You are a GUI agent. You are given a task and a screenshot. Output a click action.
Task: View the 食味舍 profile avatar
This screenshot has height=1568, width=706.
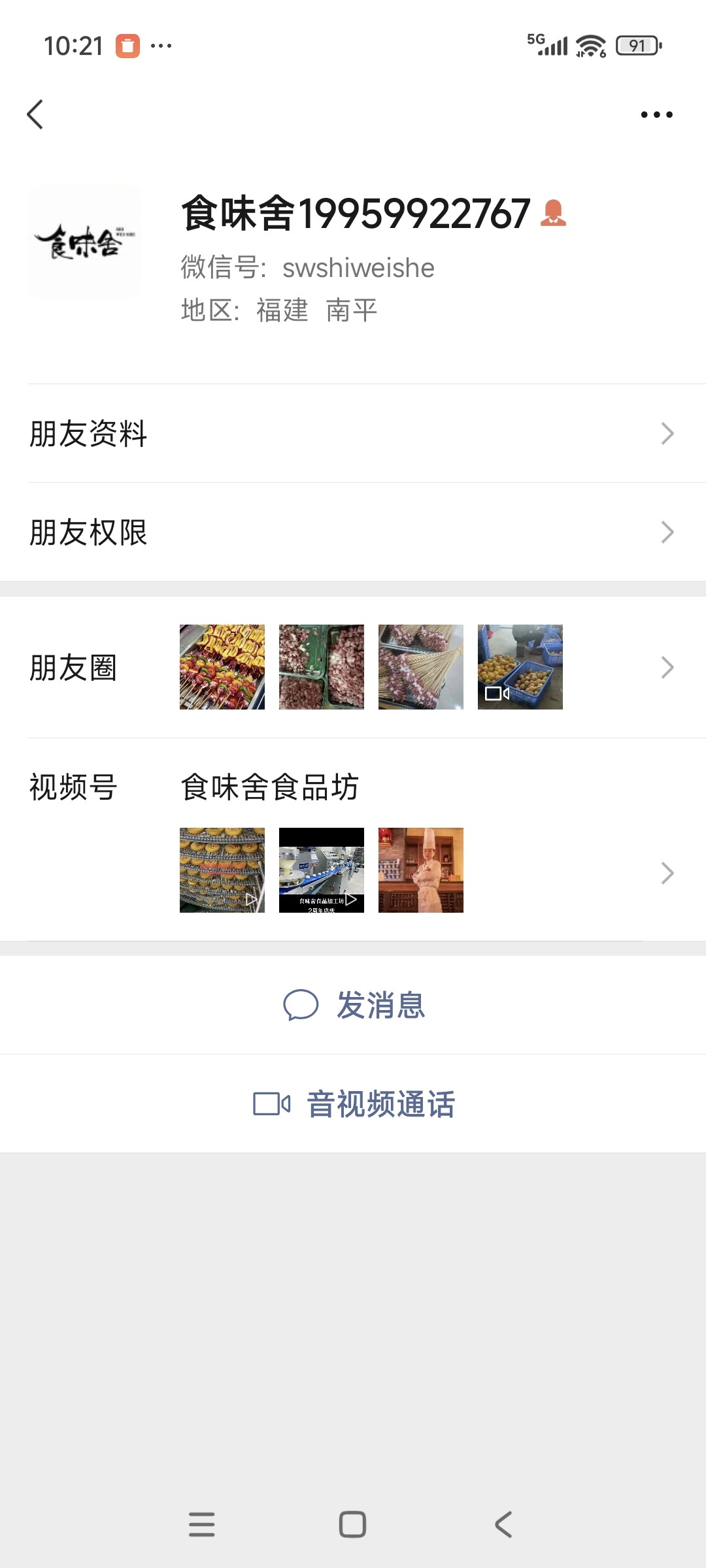pos(85,242)
